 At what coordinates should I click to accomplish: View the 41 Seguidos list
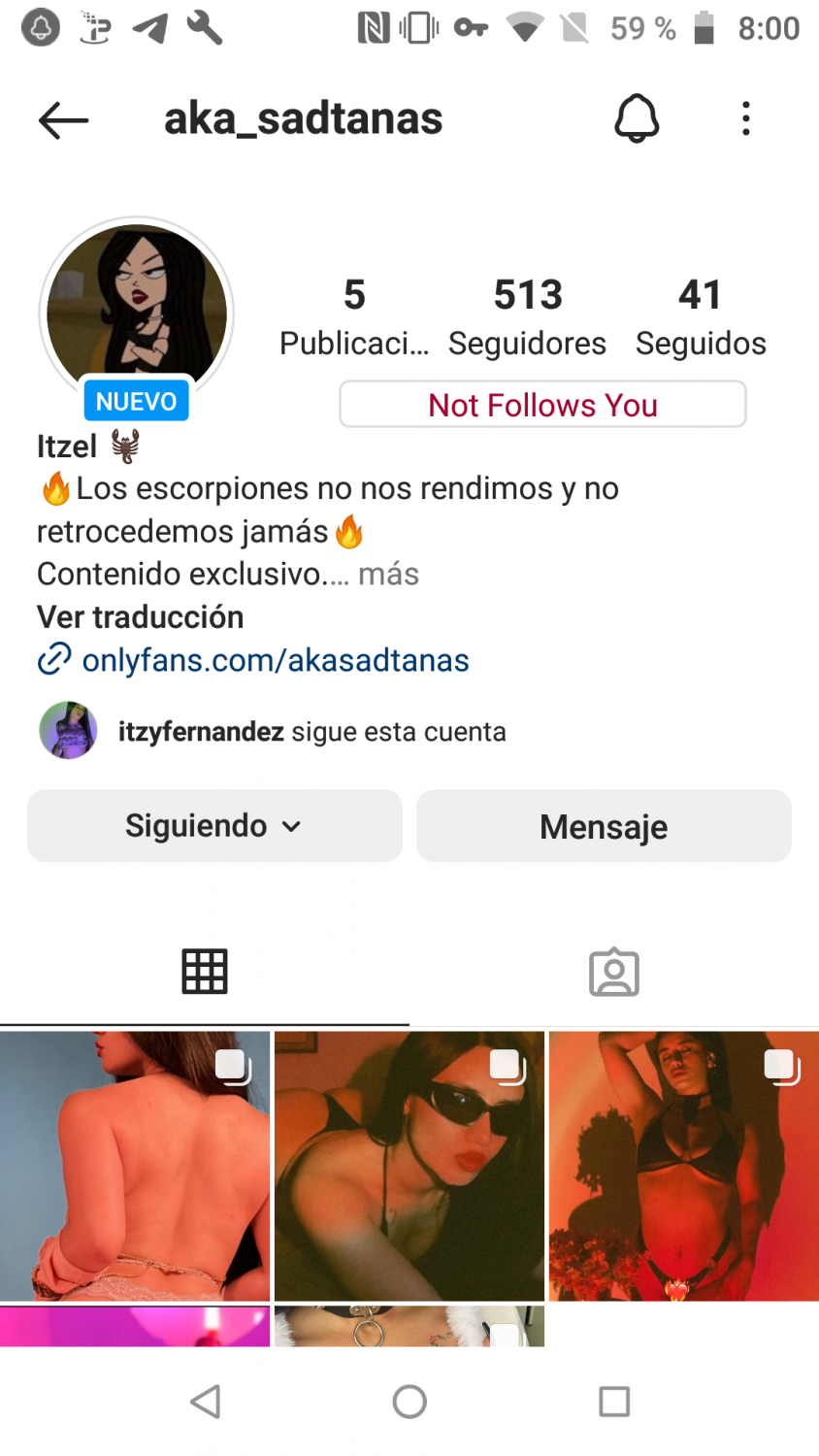pyautogui.click(x=700, y=316)
